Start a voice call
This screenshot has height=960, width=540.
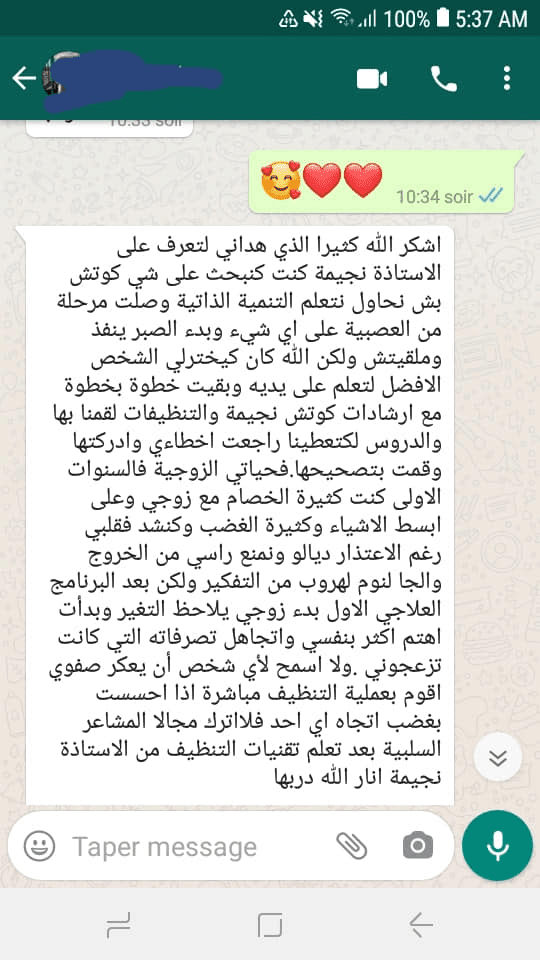tap(443, 79)
